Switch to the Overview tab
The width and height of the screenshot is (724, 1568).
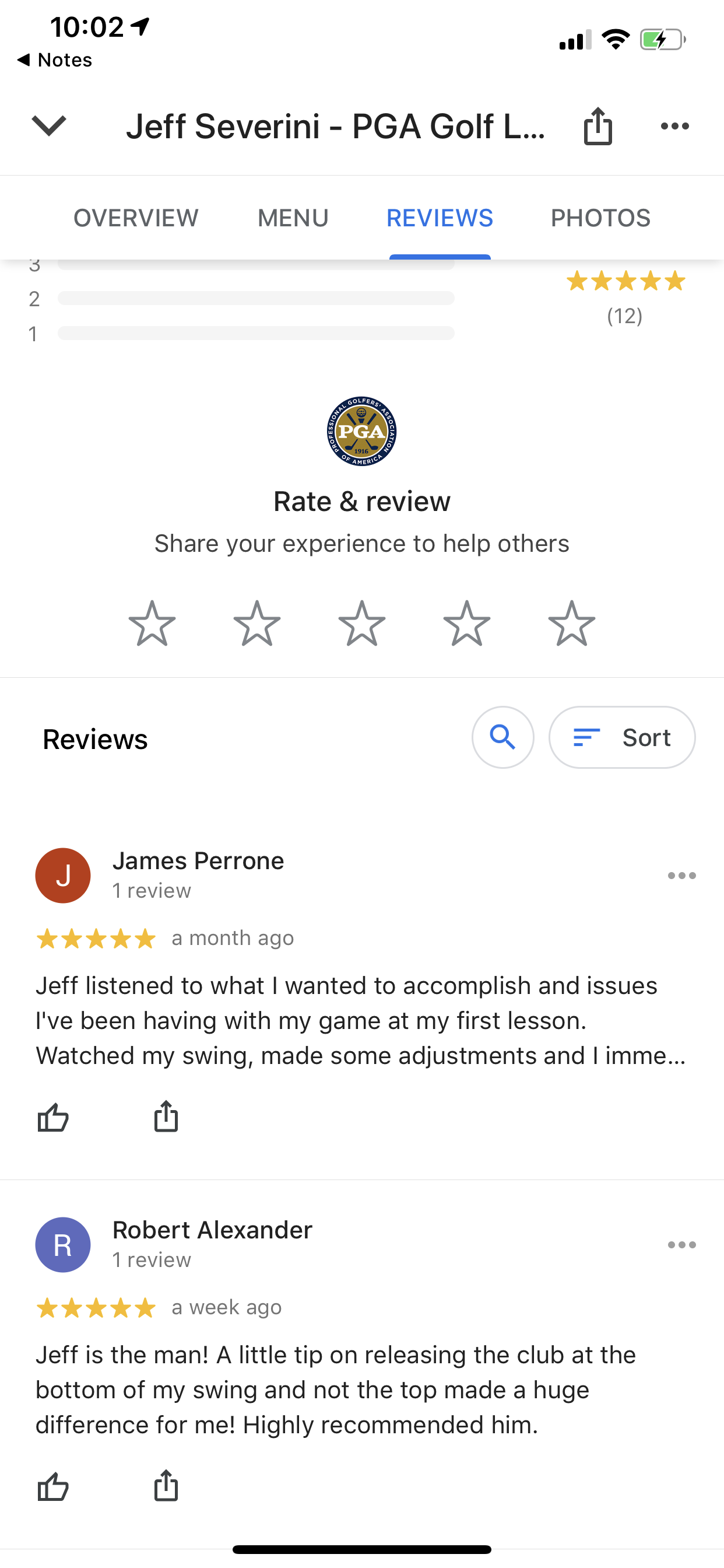coord(136,218)
